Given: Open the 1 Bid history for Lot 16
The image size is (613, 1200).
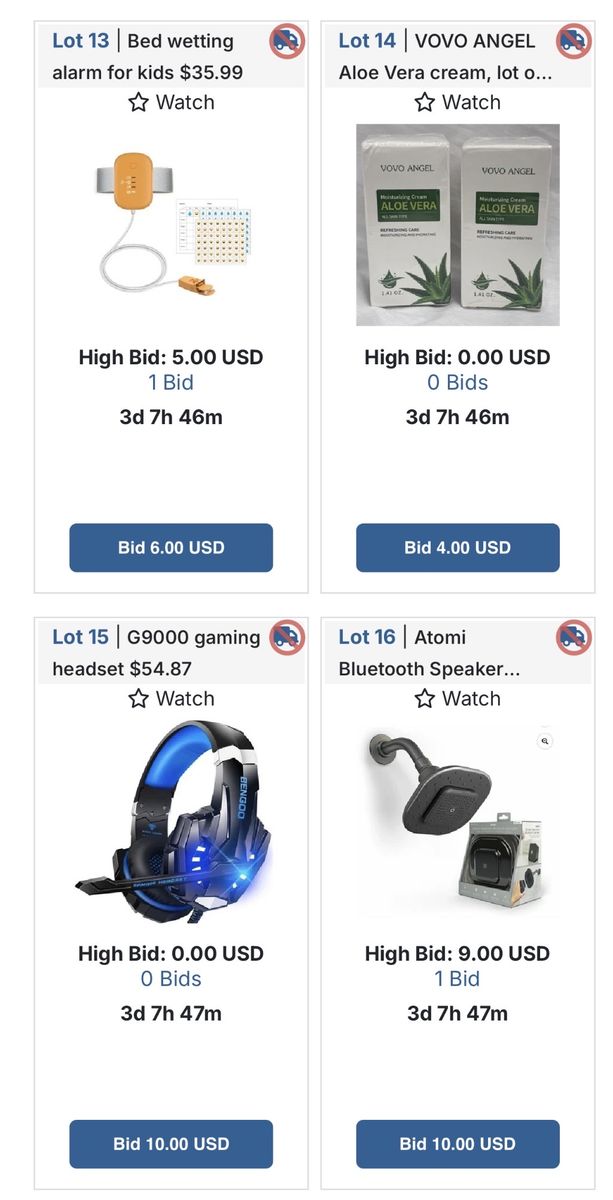Looking at the screenshot, I should point(457,978).
